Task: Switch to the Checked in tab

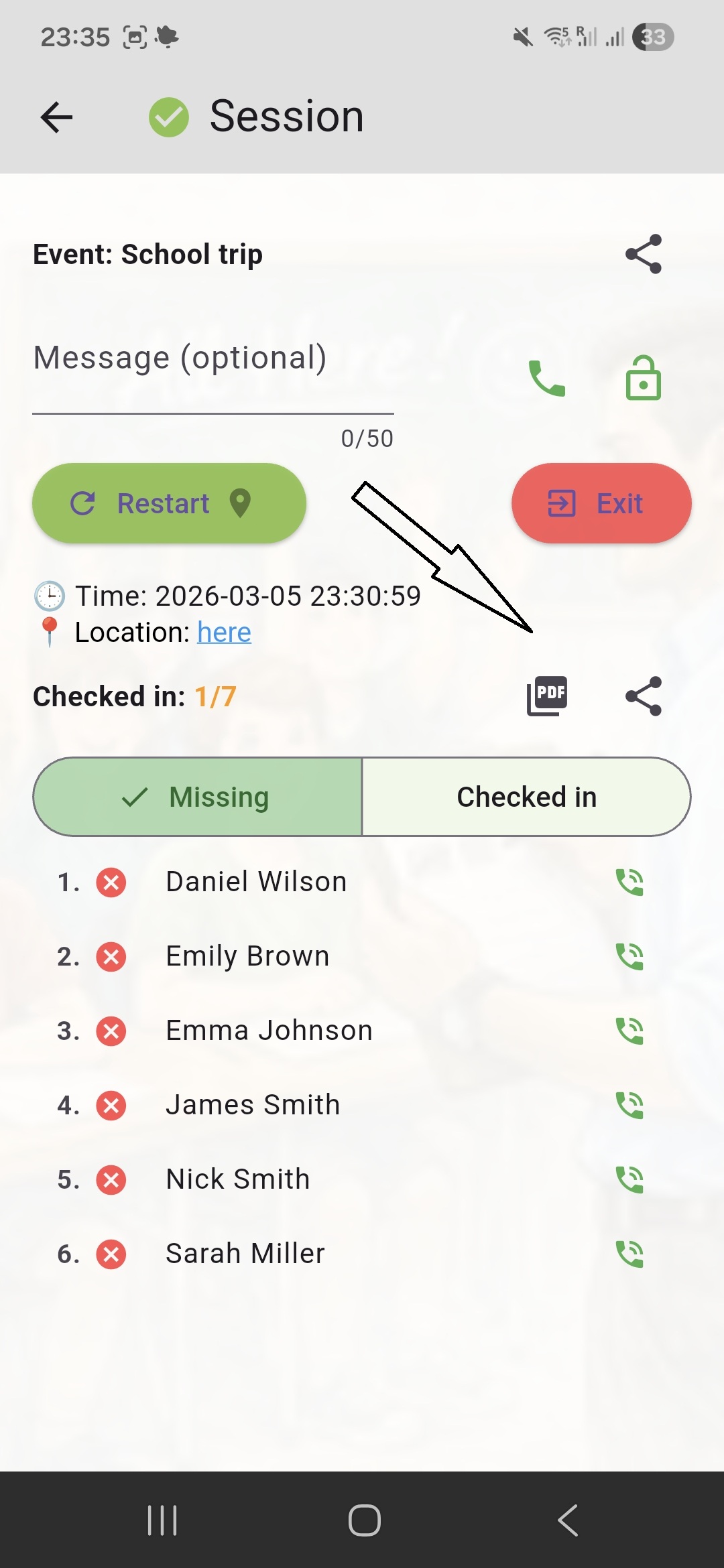Action: click(526, 797)
